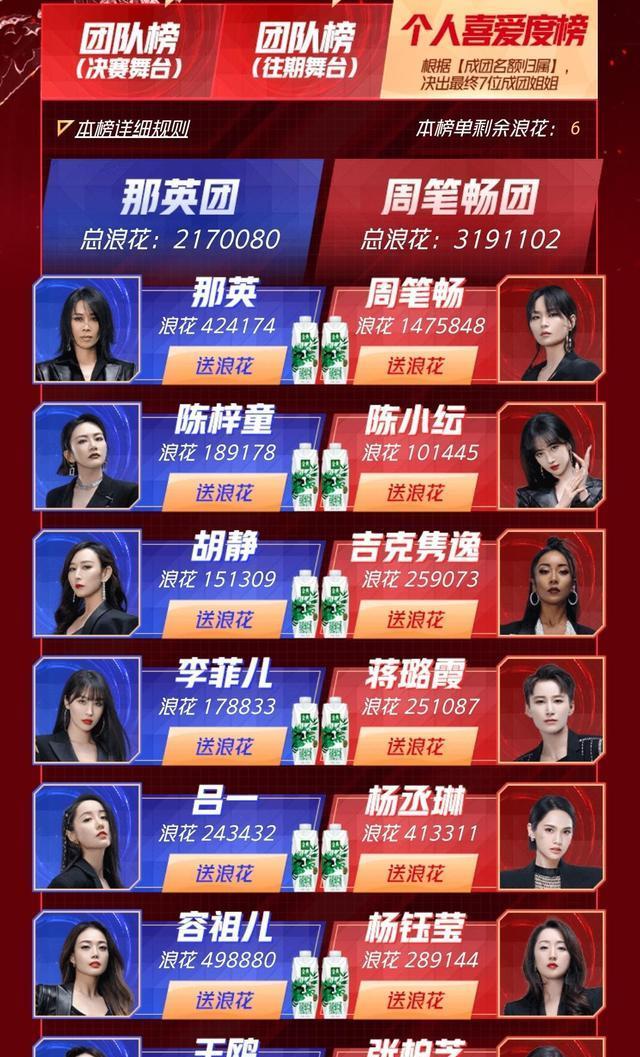
Task: Switch to 团队榜 决赛舞台 tab
Action: click(128, 49)
